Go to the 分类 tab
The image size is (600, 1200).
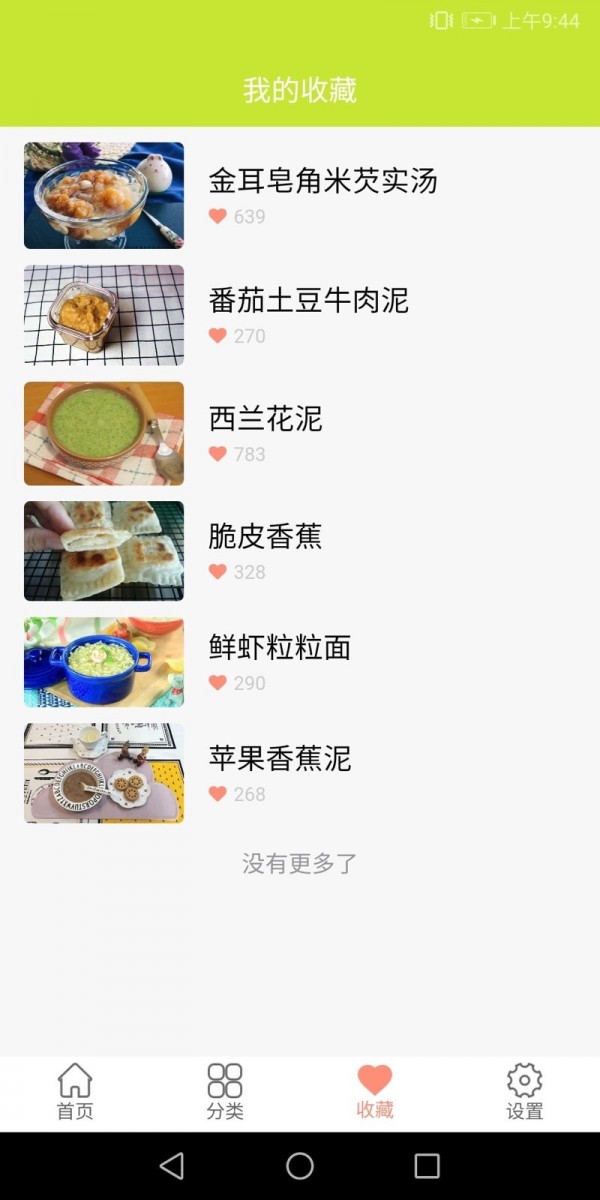225,1091
